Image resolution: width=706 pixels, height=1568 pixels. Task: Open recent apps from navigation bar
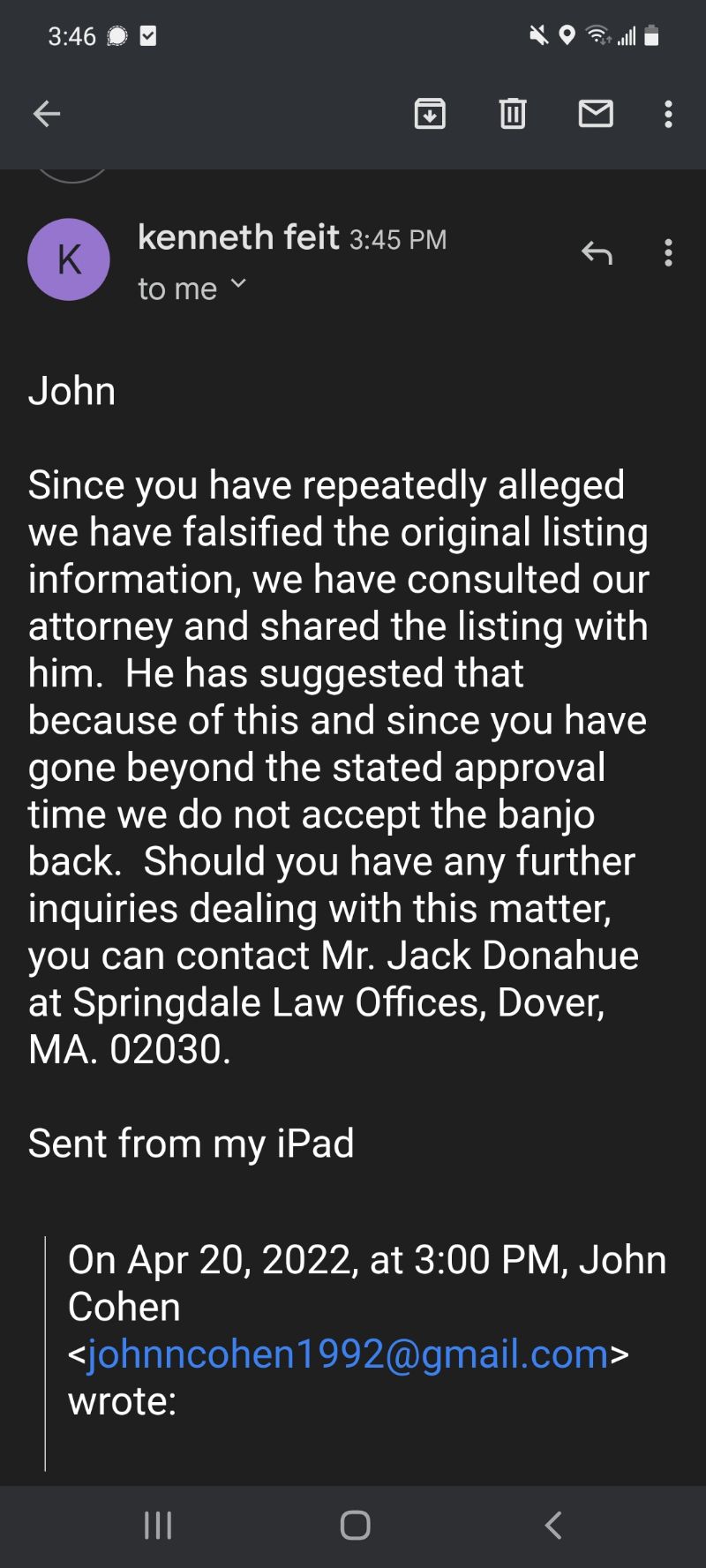[x=157, y=1525]
